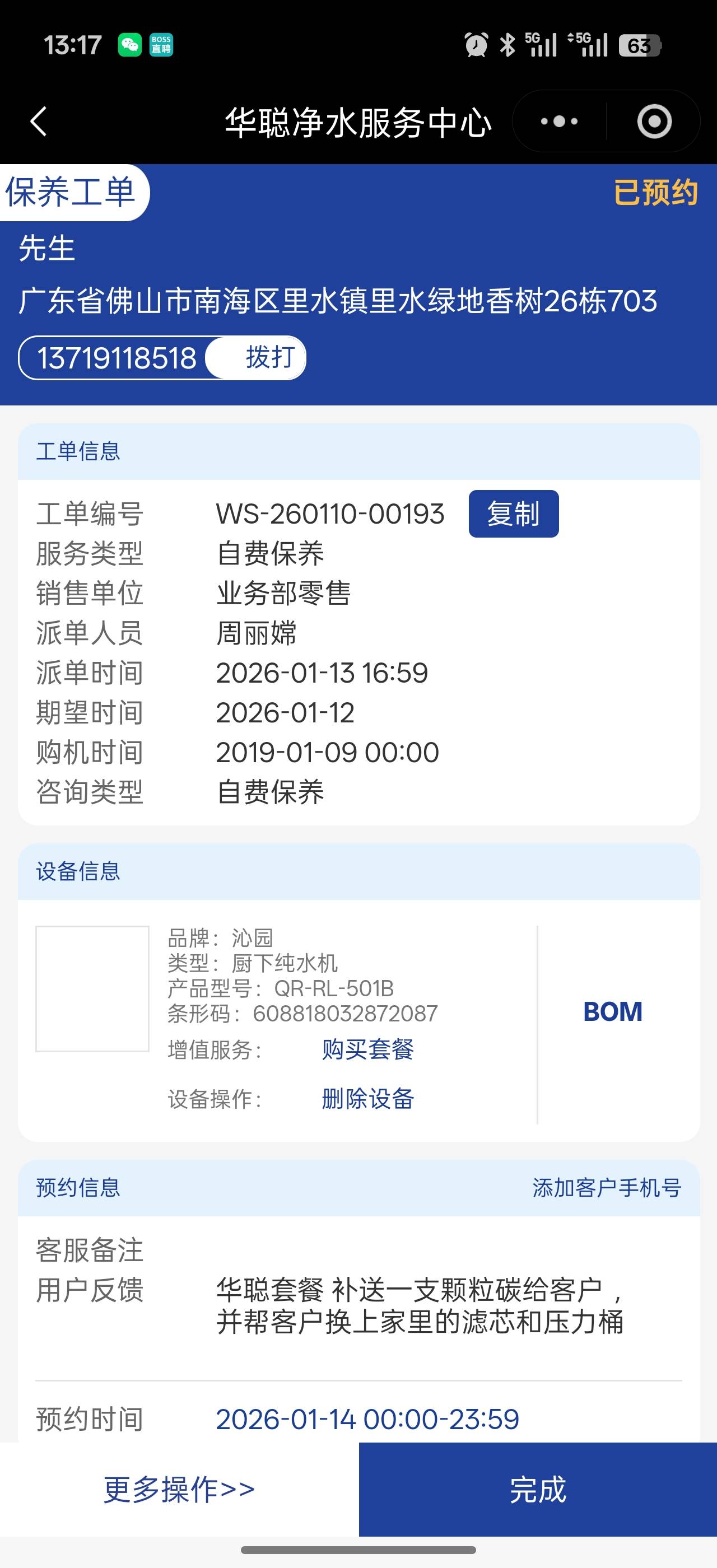Open 更多操作>> for more actions
Screen dimensions: 717x1568
179,1490
